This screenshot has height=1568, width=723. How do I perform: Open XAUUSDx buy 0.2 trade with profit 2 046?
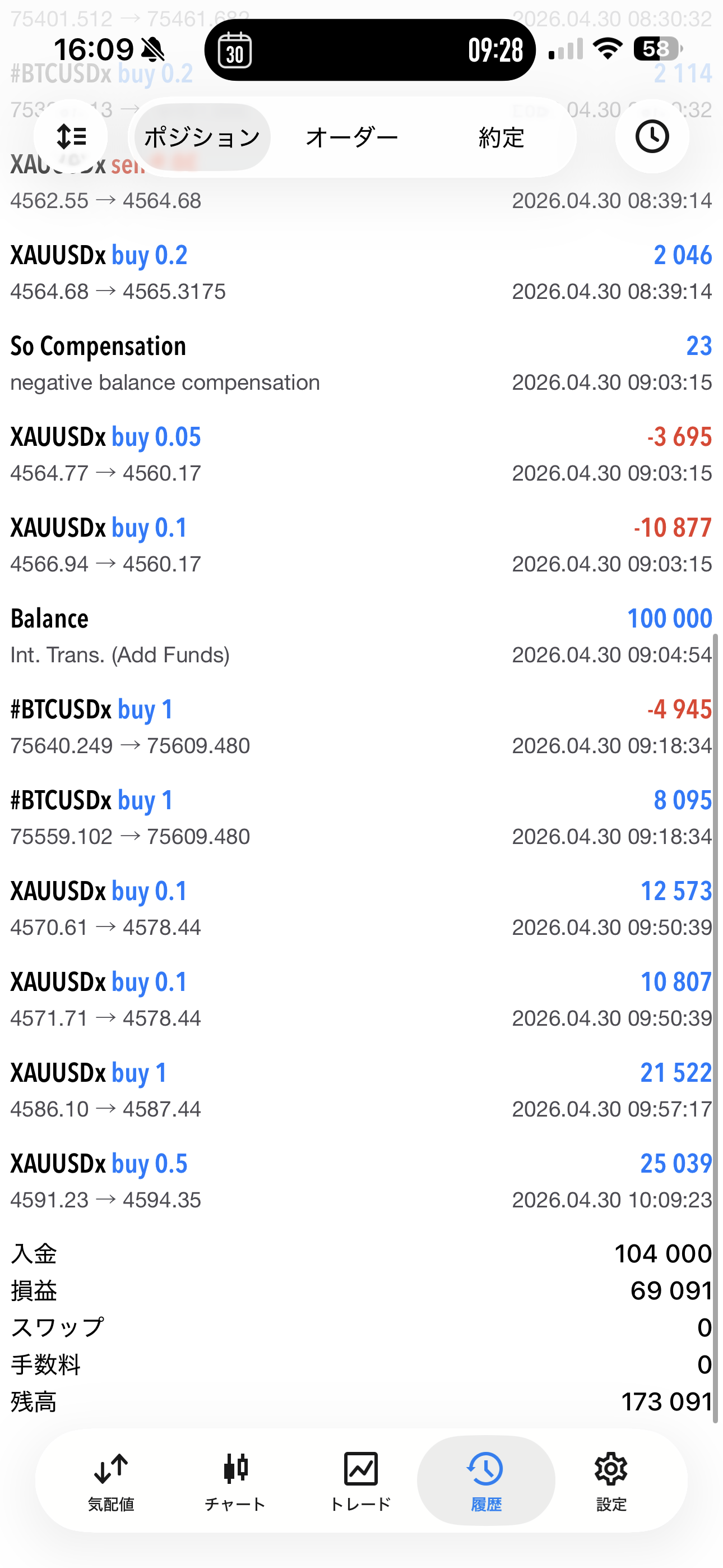click(x=361, y=273)
